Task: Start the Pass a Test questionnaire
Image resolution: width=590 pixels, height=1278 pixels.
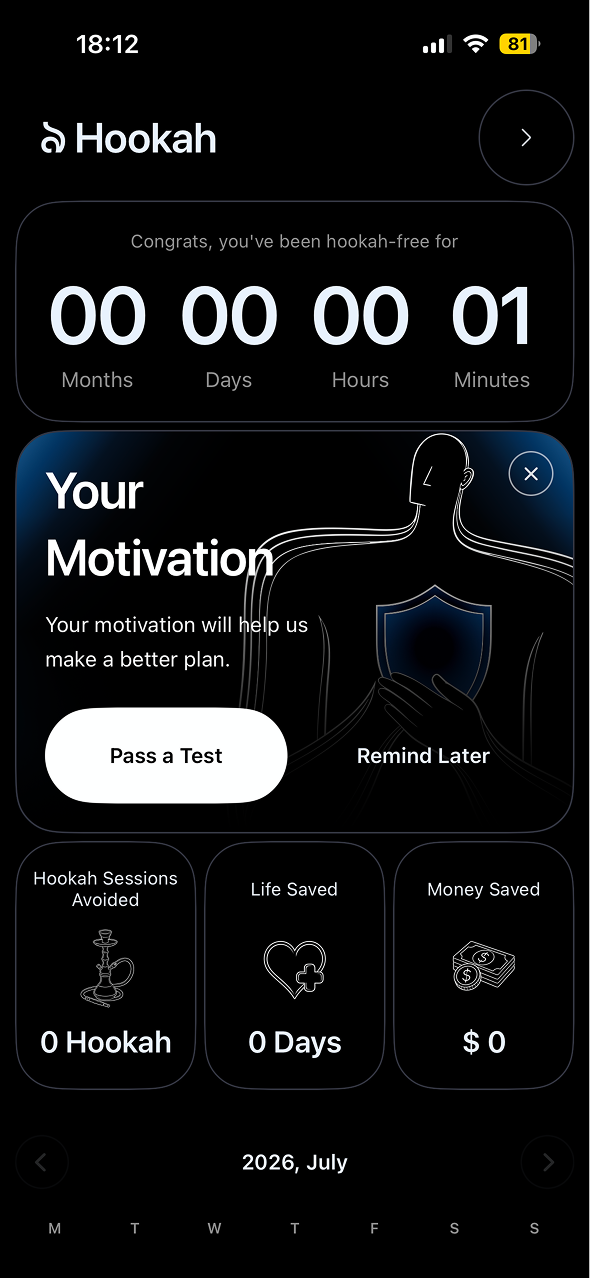Action: 166,756
